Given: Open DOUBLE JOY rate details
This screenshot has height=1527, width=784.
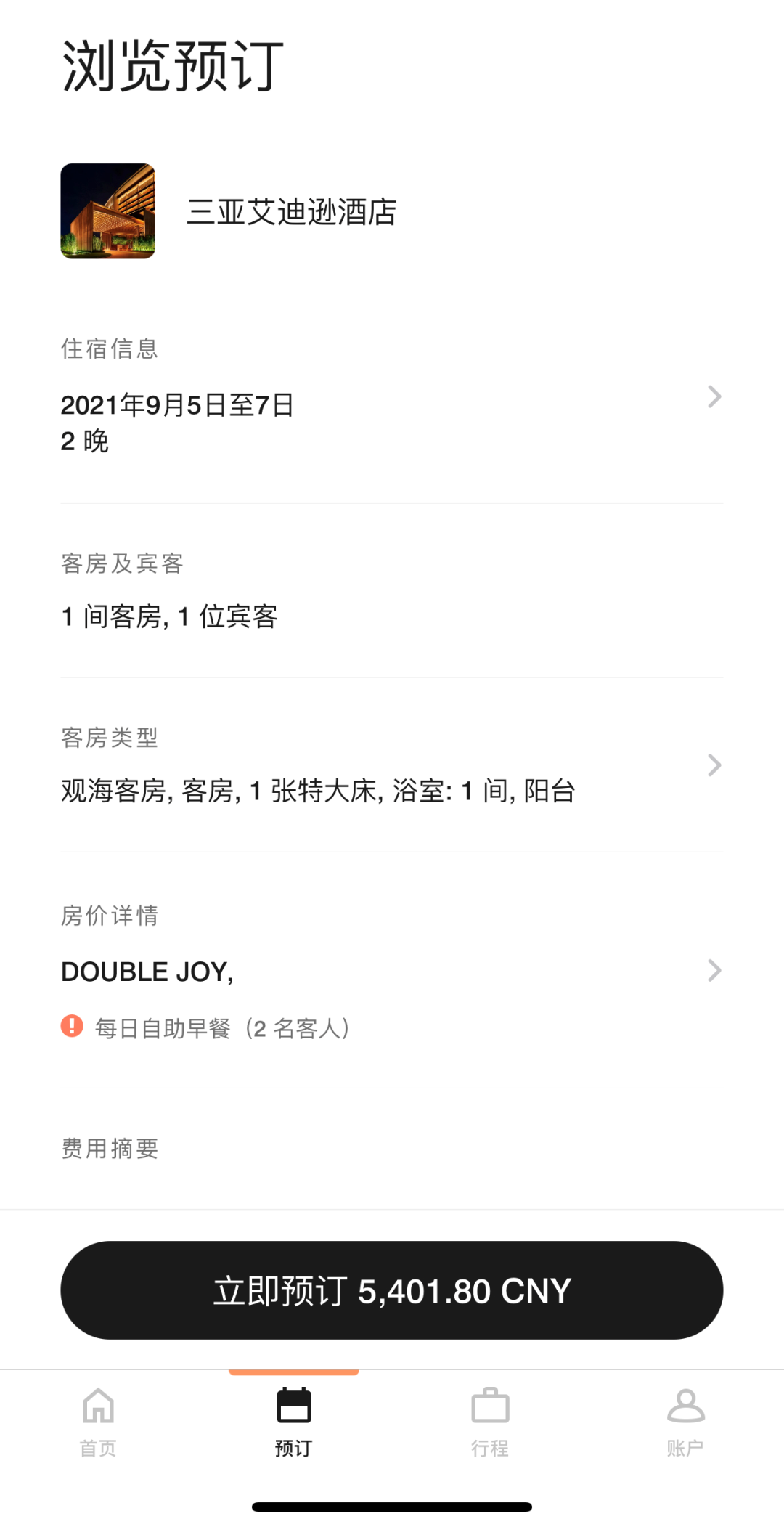Looking at the screenshot, I should (391, 971).
